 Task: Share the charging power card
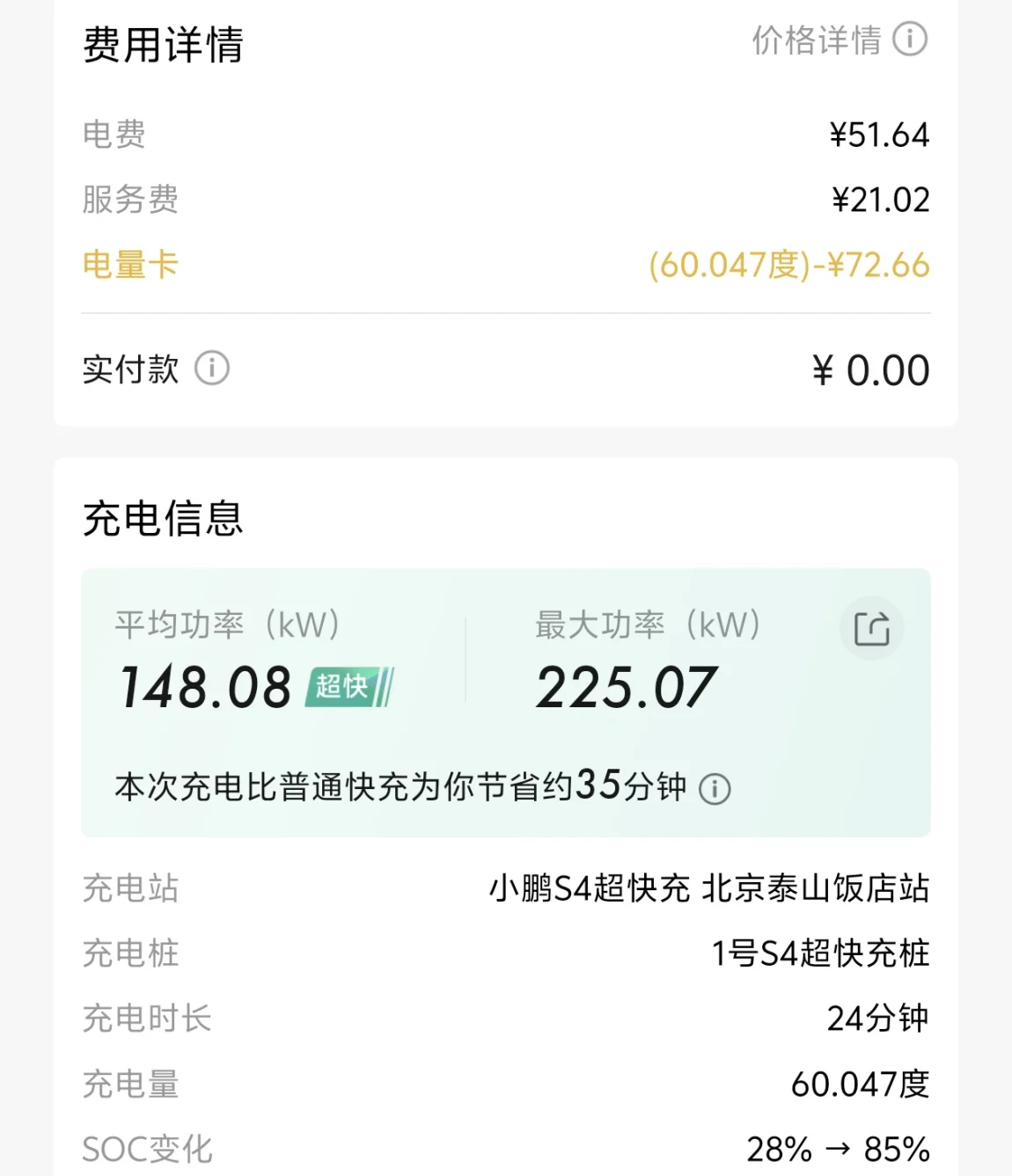point(871,628)
